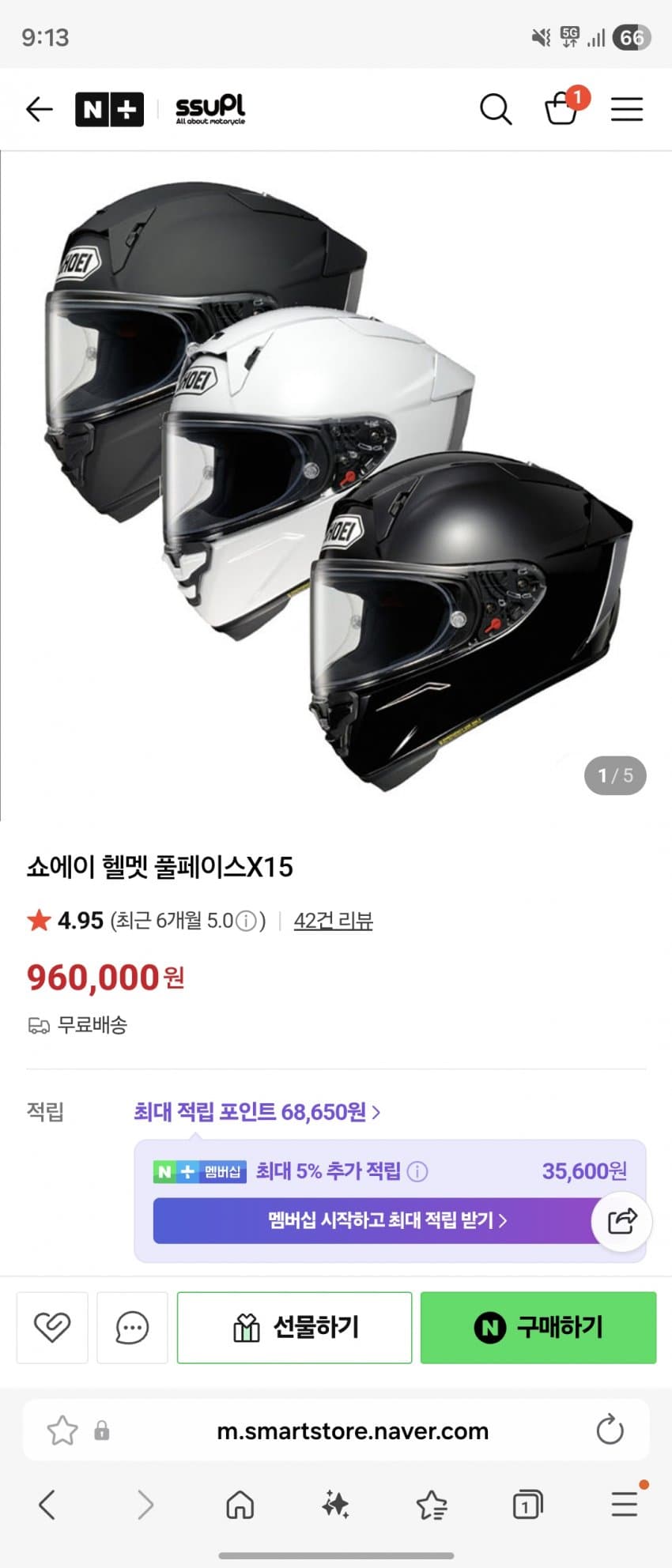Image resolution: width=672 pixels, height=1568 pixels.
Task: Open the browser tabs switcher
Action: pos(527,1505)
